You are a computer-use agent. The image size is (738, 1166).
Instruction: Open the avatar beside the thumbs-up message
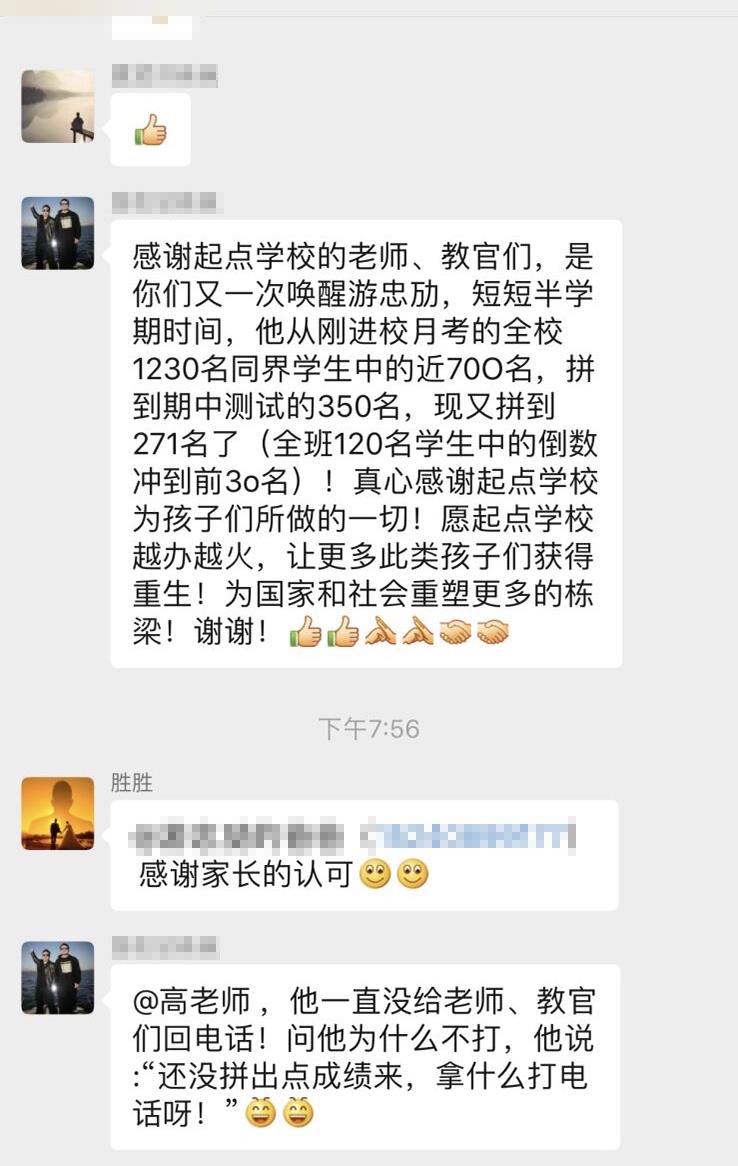click(58, 106)
